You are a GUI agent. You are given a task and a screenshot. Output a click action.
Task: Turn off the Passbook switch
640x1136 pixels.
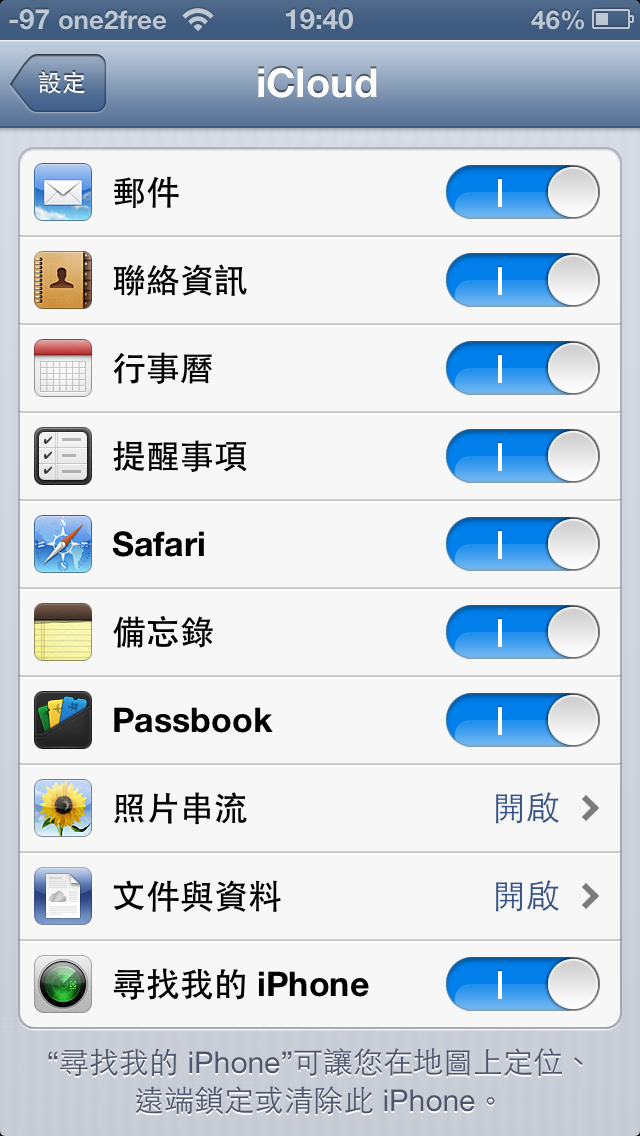pos(522,720)
